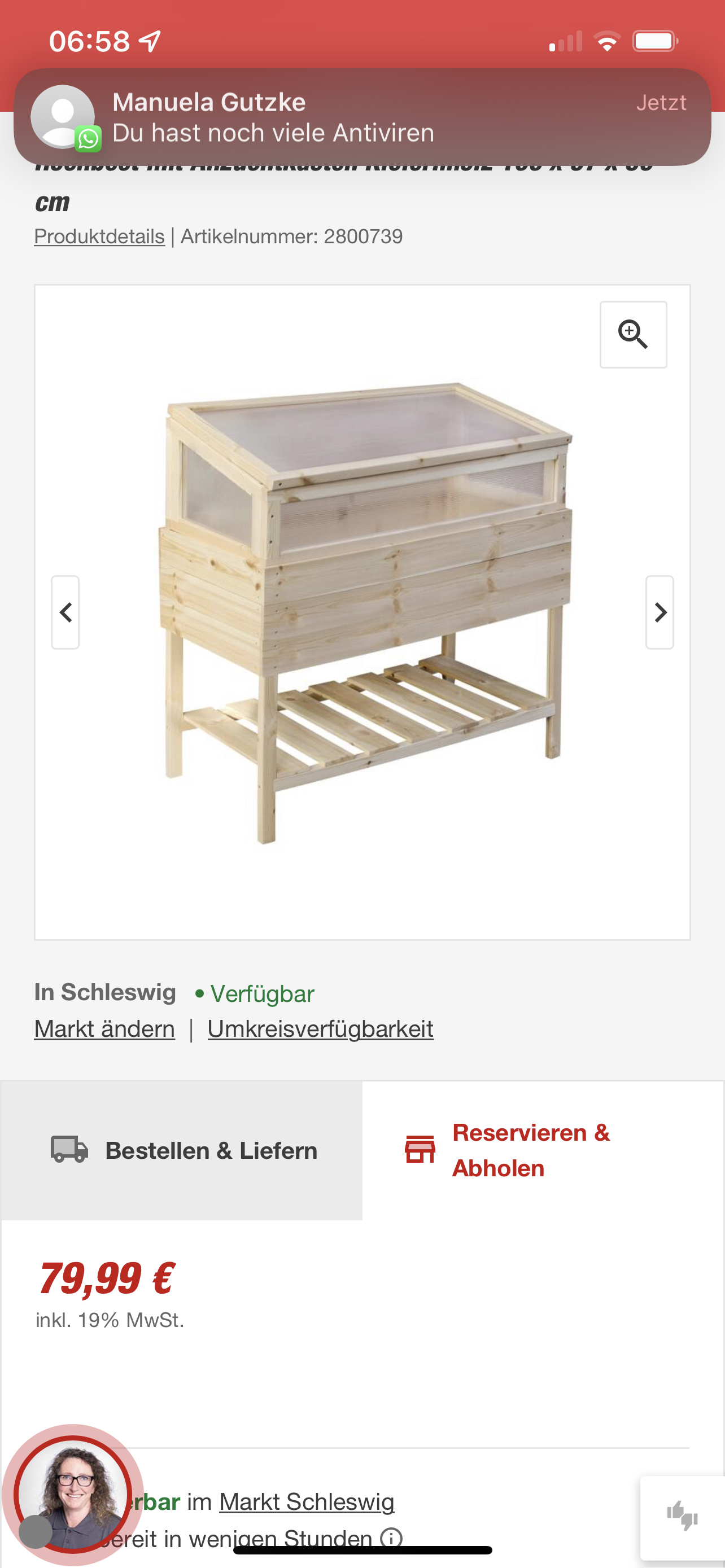Check Umkreisverfügbarkeit for nearby stores

(x=320, y=1029)
